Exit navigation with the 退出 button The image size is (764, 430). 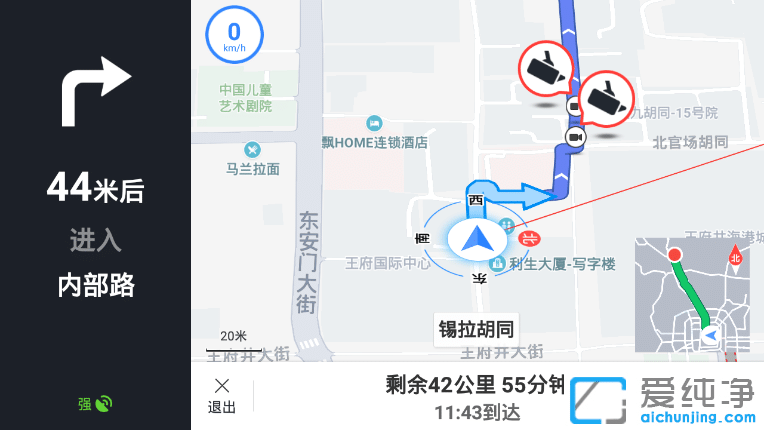[222, 396]
